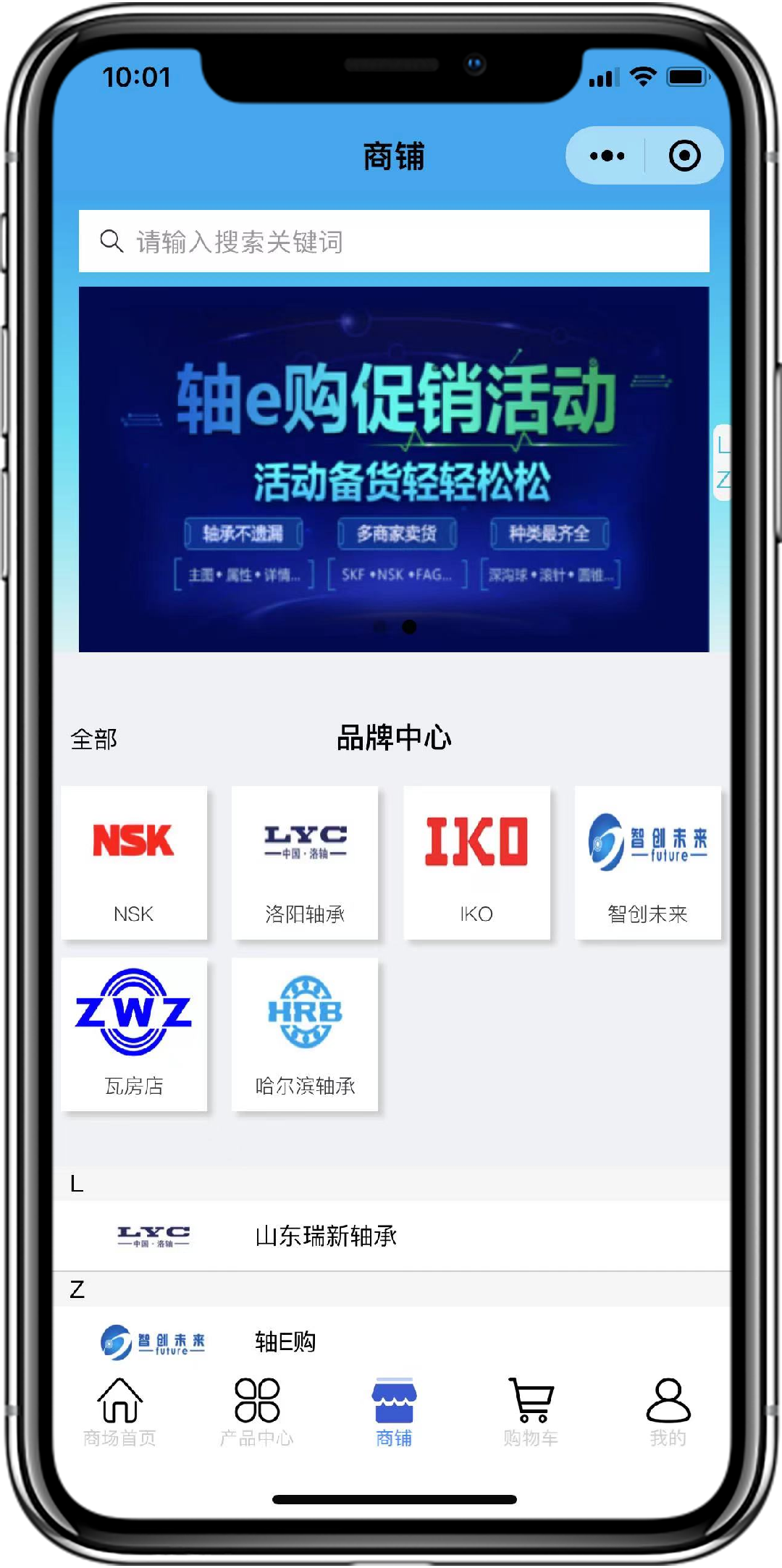Screen dimensions: 782x1568
Task: Open the 哈尔滨轴承 HRB brand card
Action: (305, 1034)
